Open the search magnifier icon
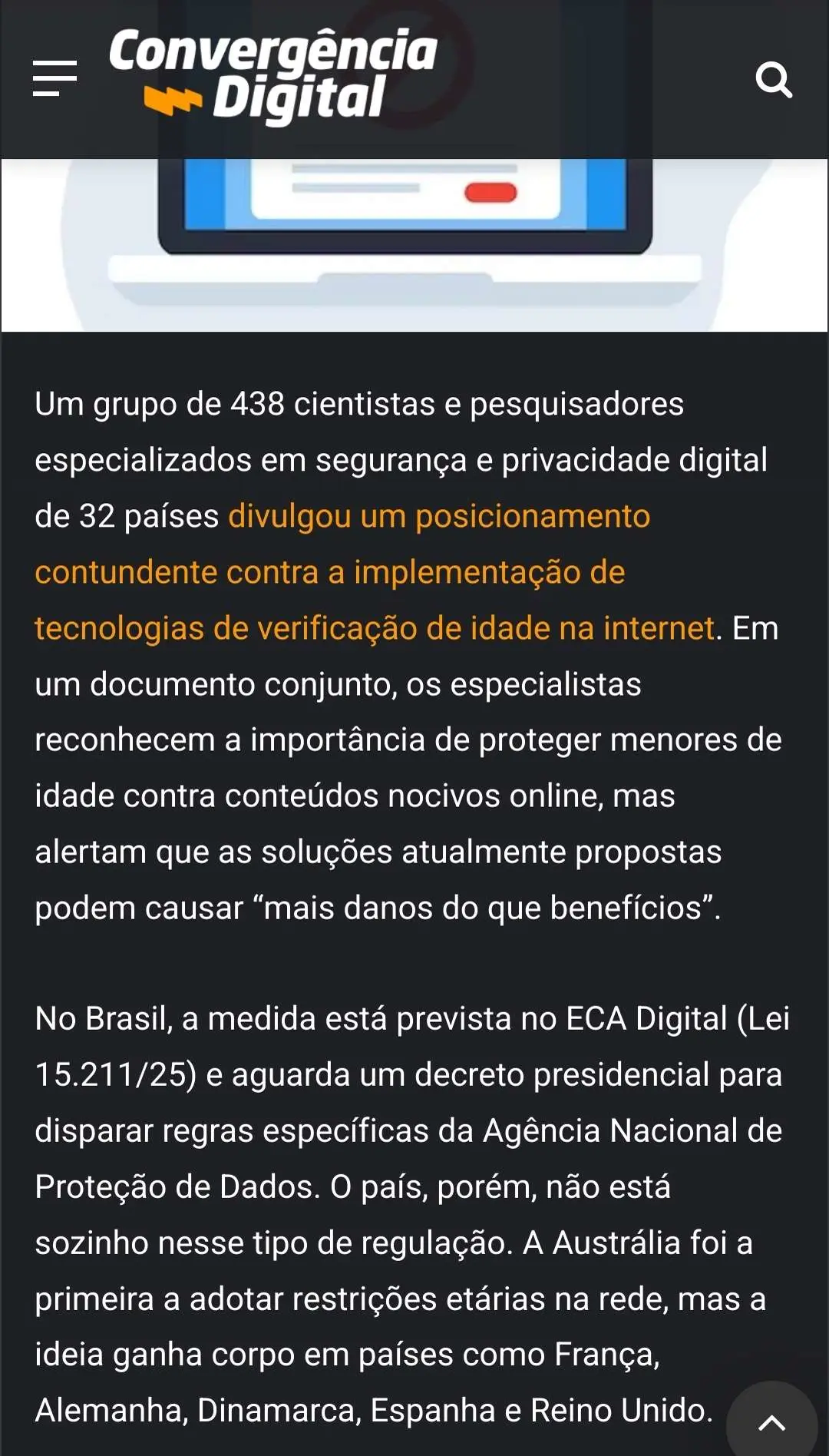 774,79
